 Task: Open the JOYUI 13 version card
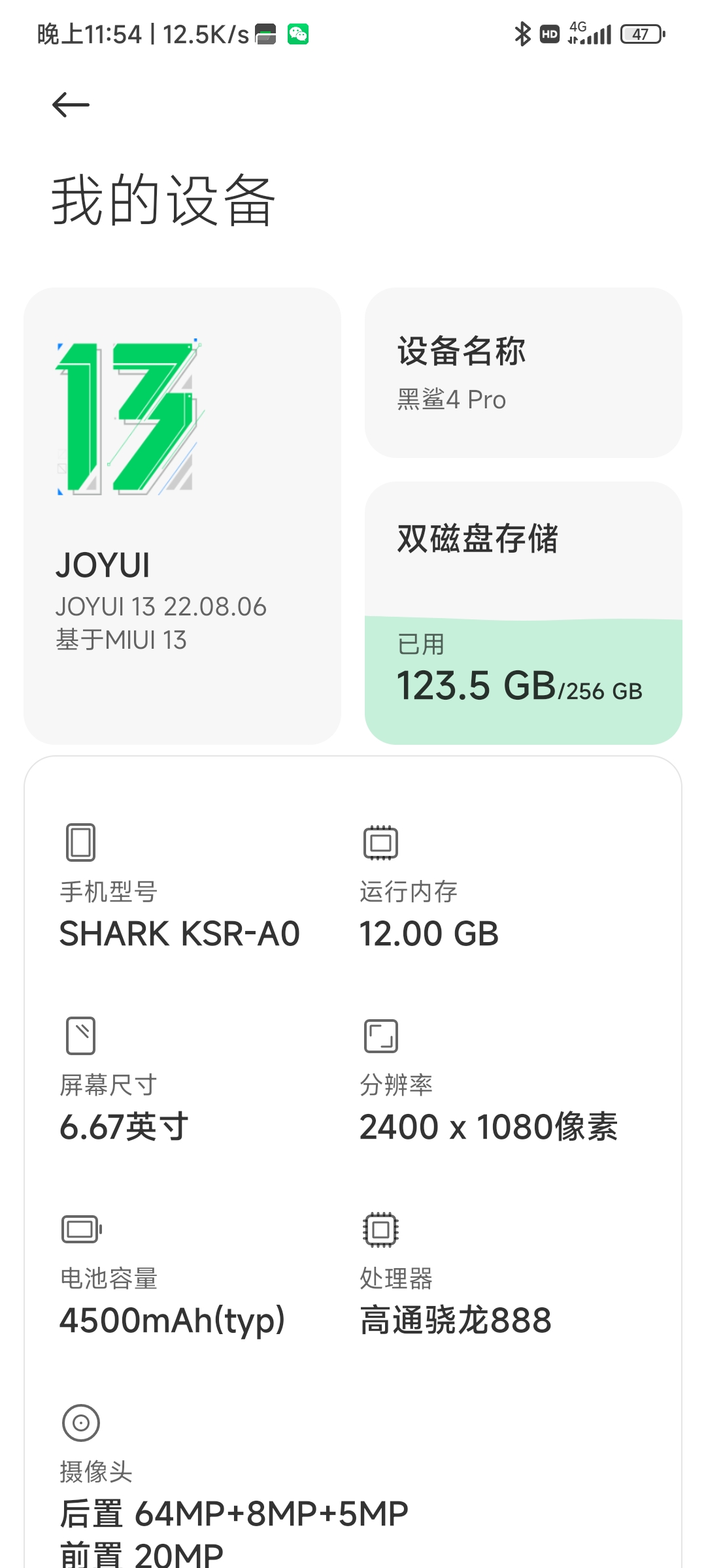coord(182,515)
